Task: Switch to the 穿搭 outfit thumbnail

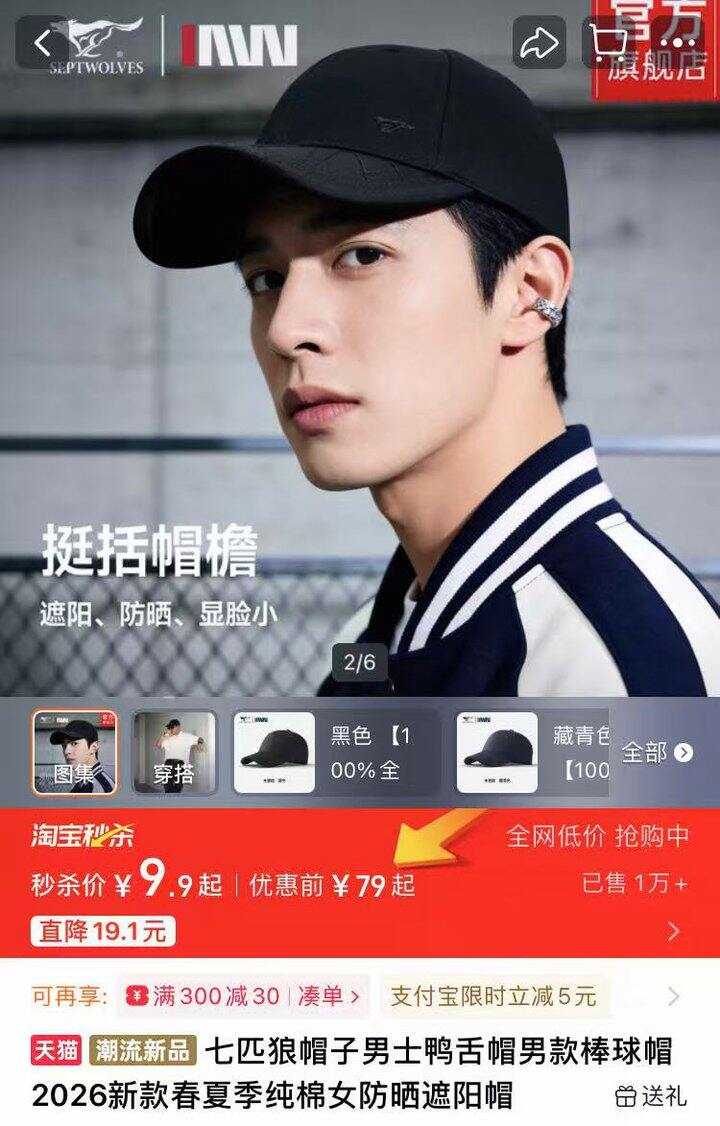Action: click(174, 753)
